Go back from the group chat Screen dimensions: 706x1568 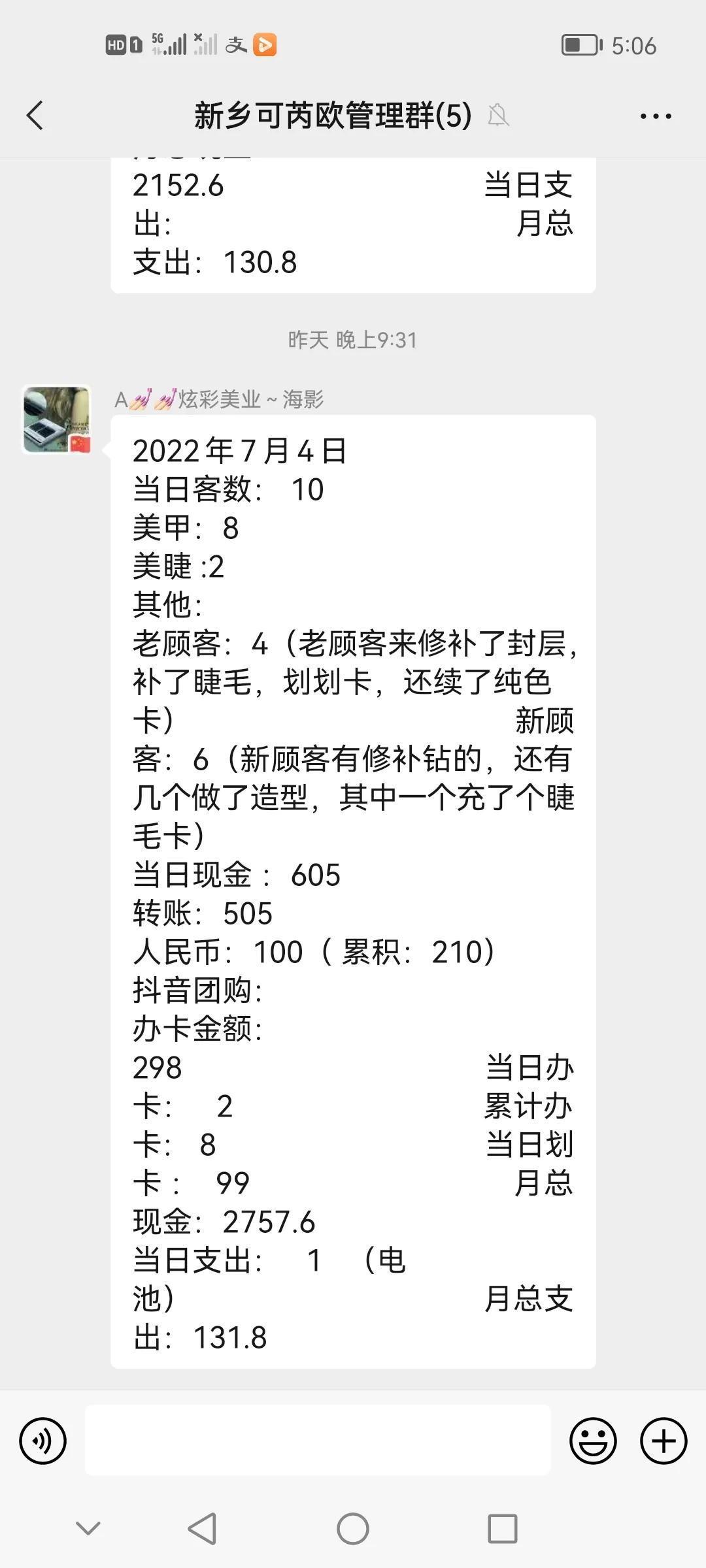coord(35,116)
